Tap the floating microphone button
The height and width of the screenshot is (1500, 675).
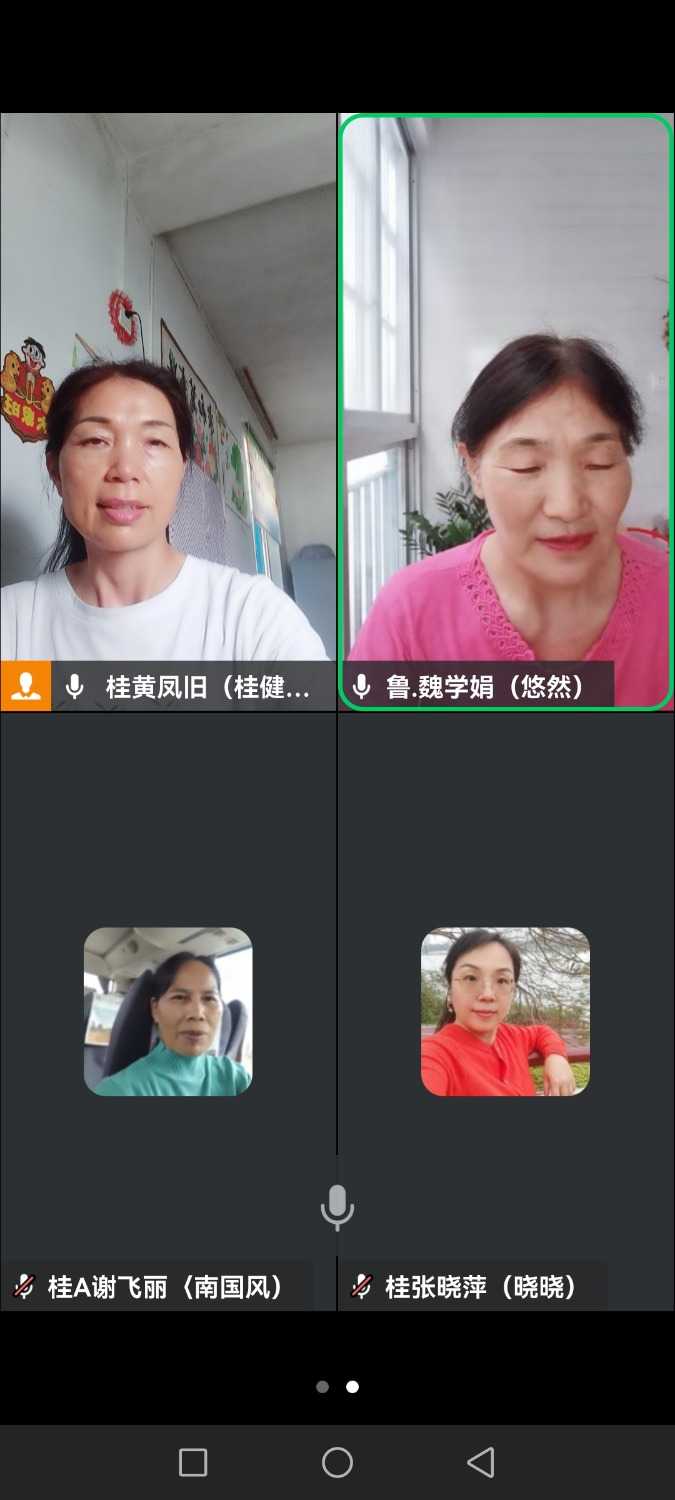click(x=337, y=1207)
